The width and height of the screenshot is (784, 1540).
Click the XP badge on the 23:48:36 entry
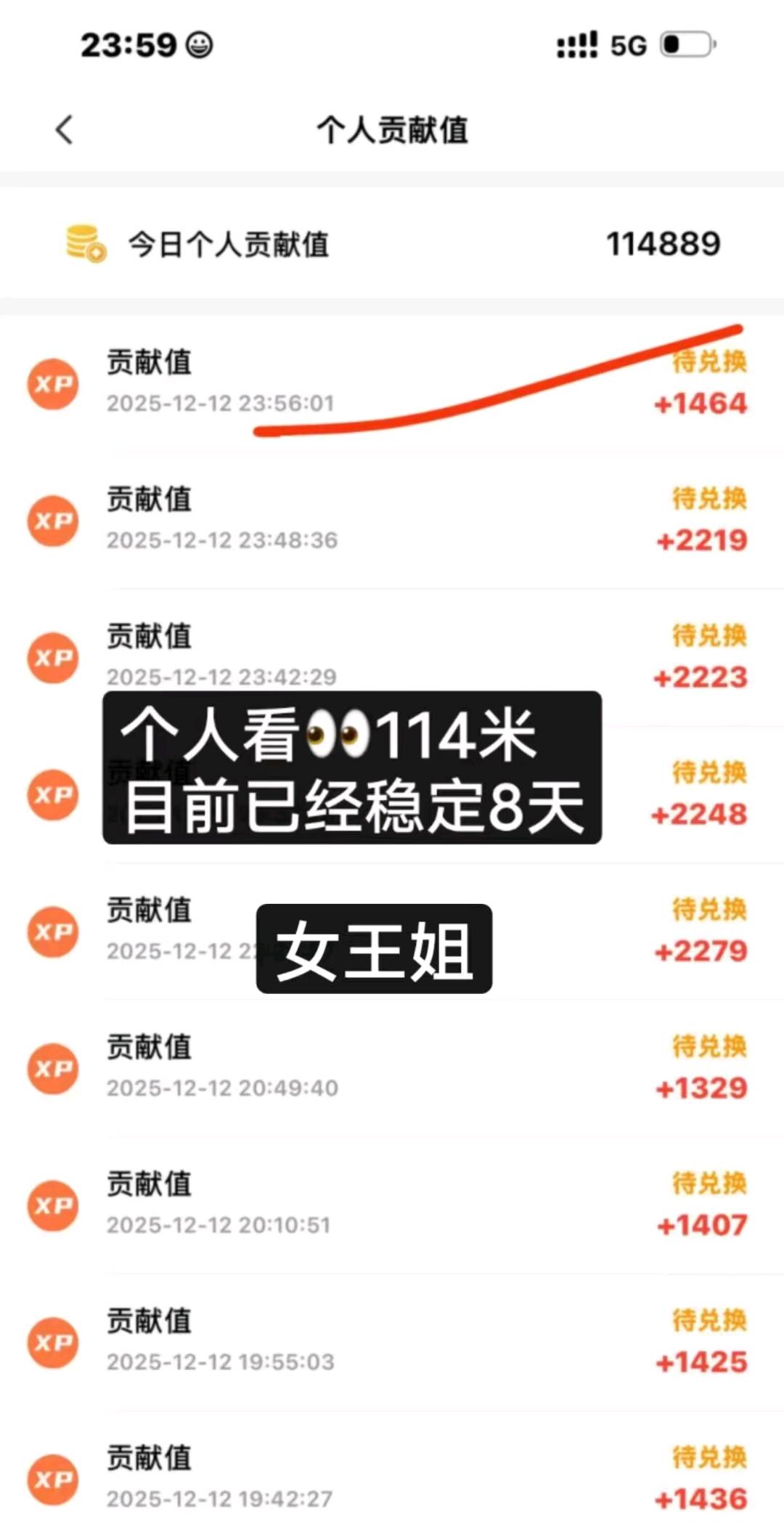(52, 519)
